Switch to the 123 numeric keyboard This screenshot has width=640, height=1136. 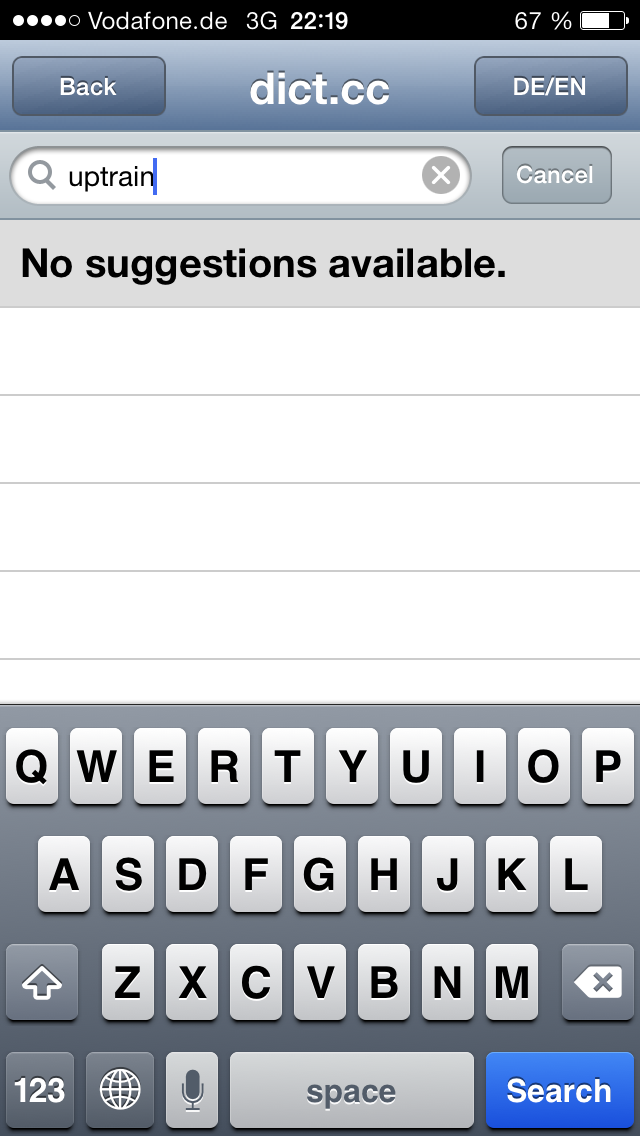pos(40,1090)
